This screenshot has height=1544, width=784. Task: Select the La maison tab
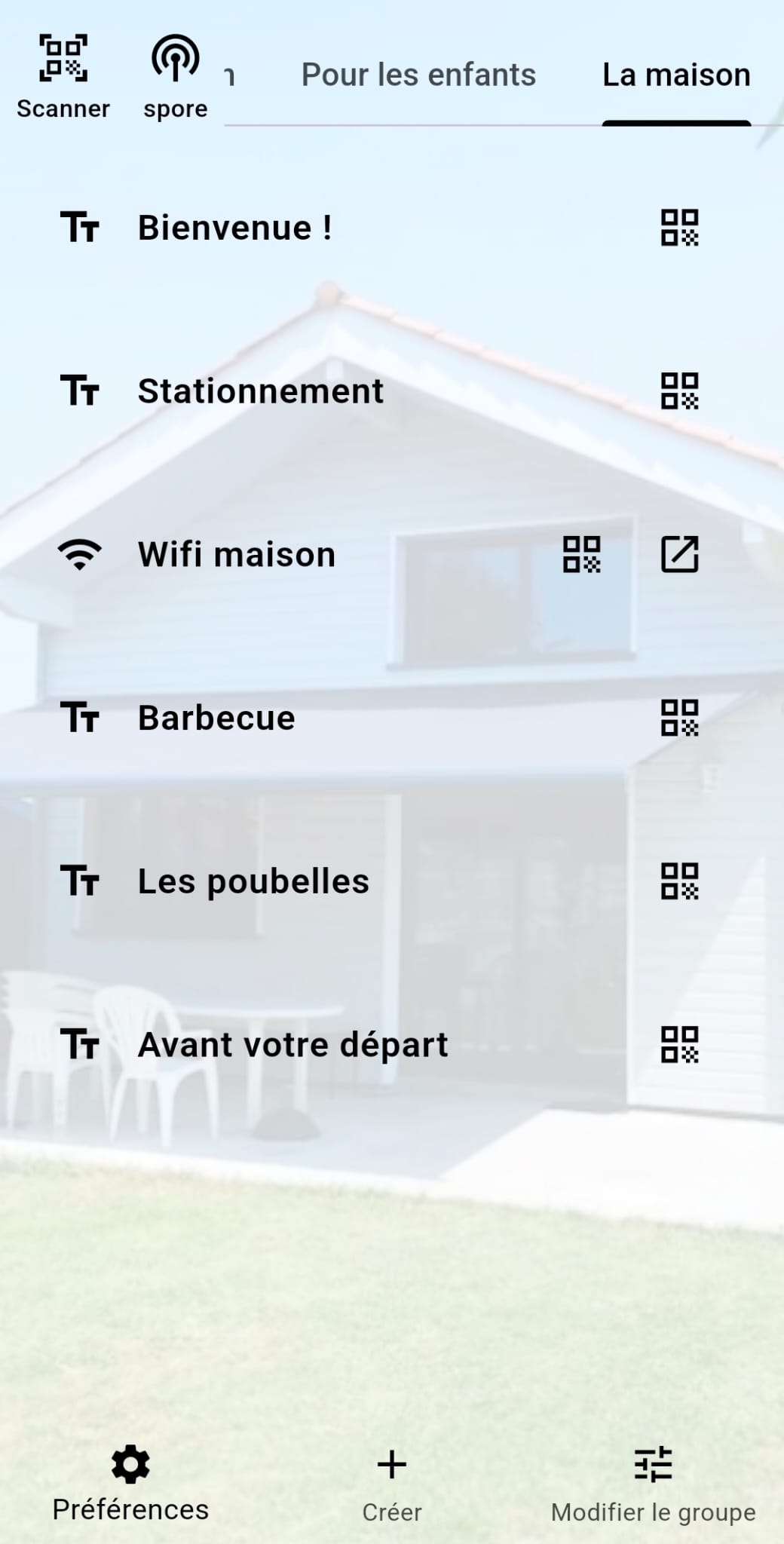click(676, 75)
